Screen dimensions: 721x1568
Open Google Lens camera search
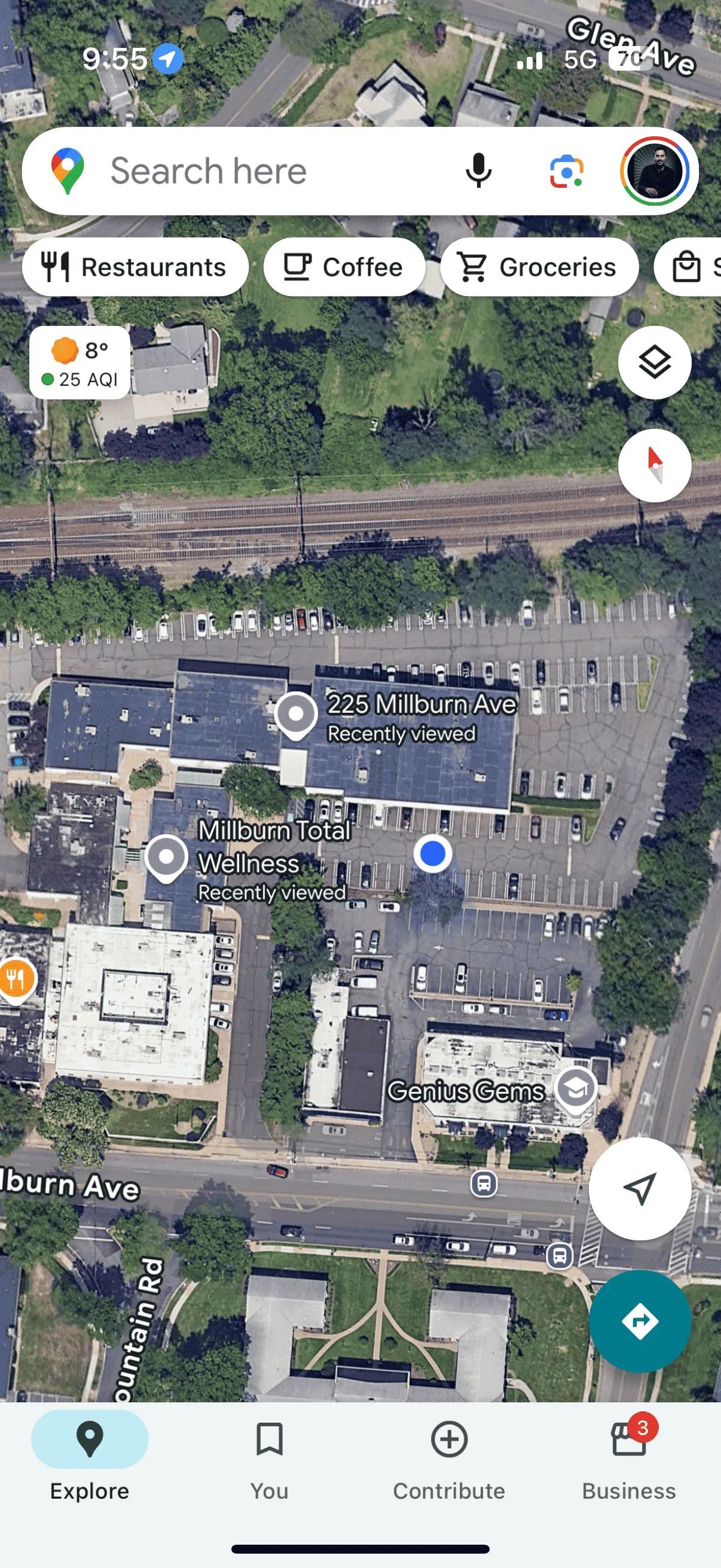566,171
